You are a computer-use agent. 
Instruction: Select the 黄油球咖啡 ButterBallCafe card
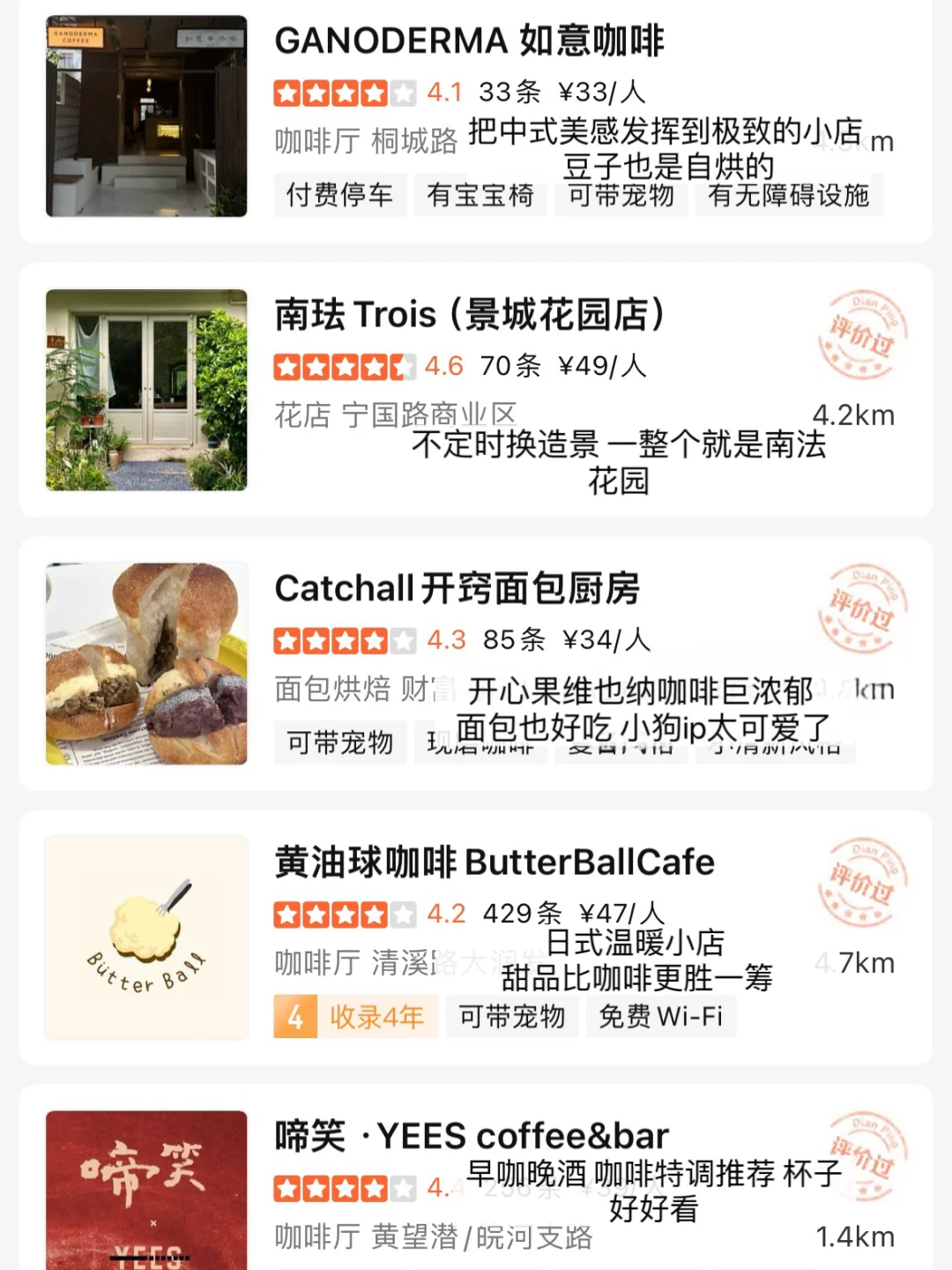tap(494, 863)
